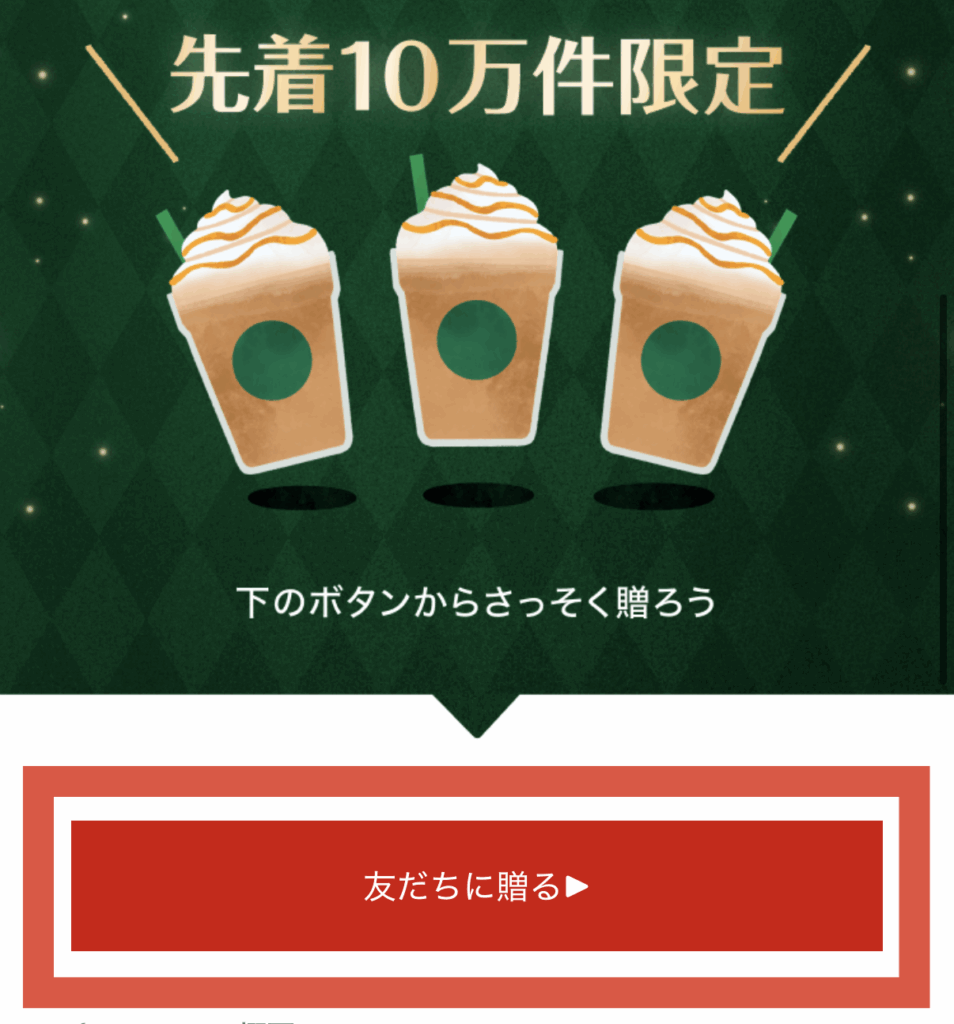Tap the 友だちに贈る button
Screen dimensions: 954x1024
point(476,886)
